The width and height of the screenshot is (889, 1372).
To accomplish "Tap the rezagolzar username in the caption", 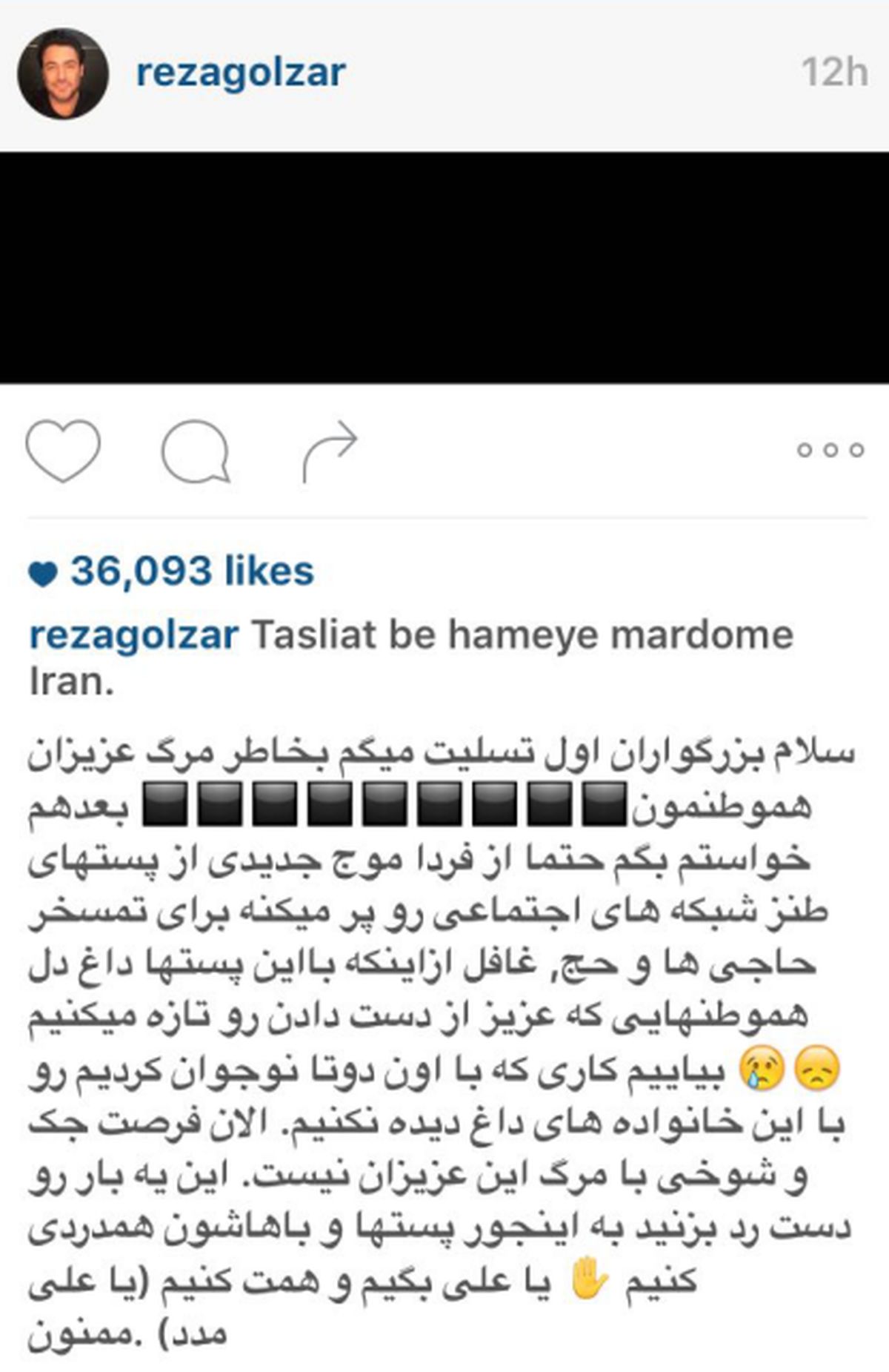I will coord(133,636).
